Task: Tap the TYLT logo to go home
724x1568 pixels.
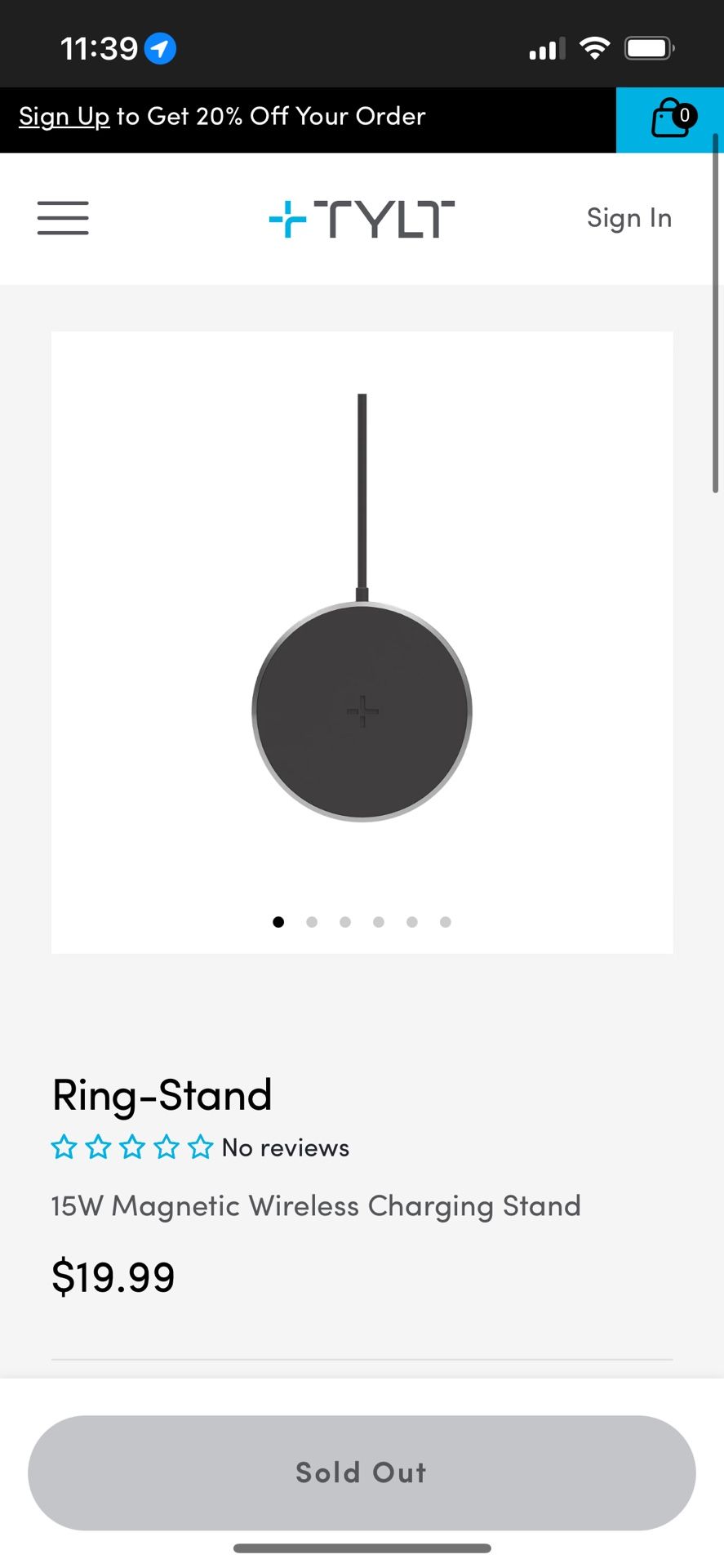Action: pos(362,219)
